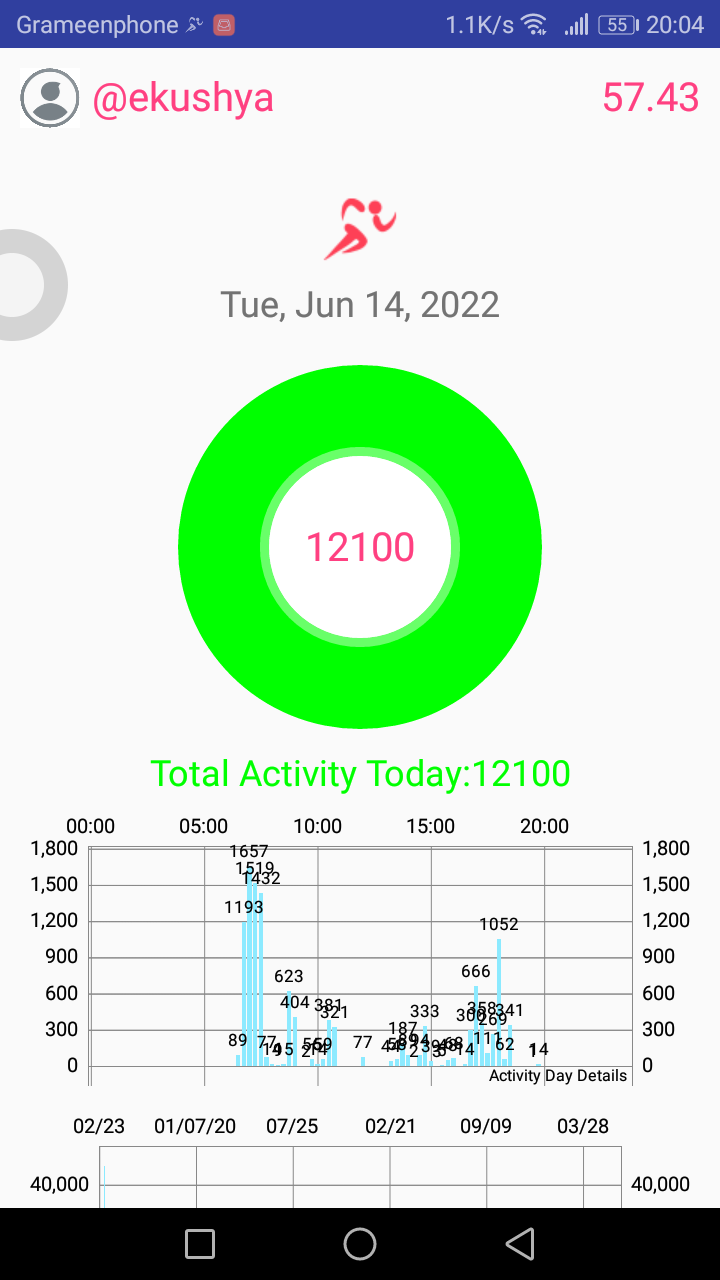Tap the running figure activity icon

click(360, 229)
